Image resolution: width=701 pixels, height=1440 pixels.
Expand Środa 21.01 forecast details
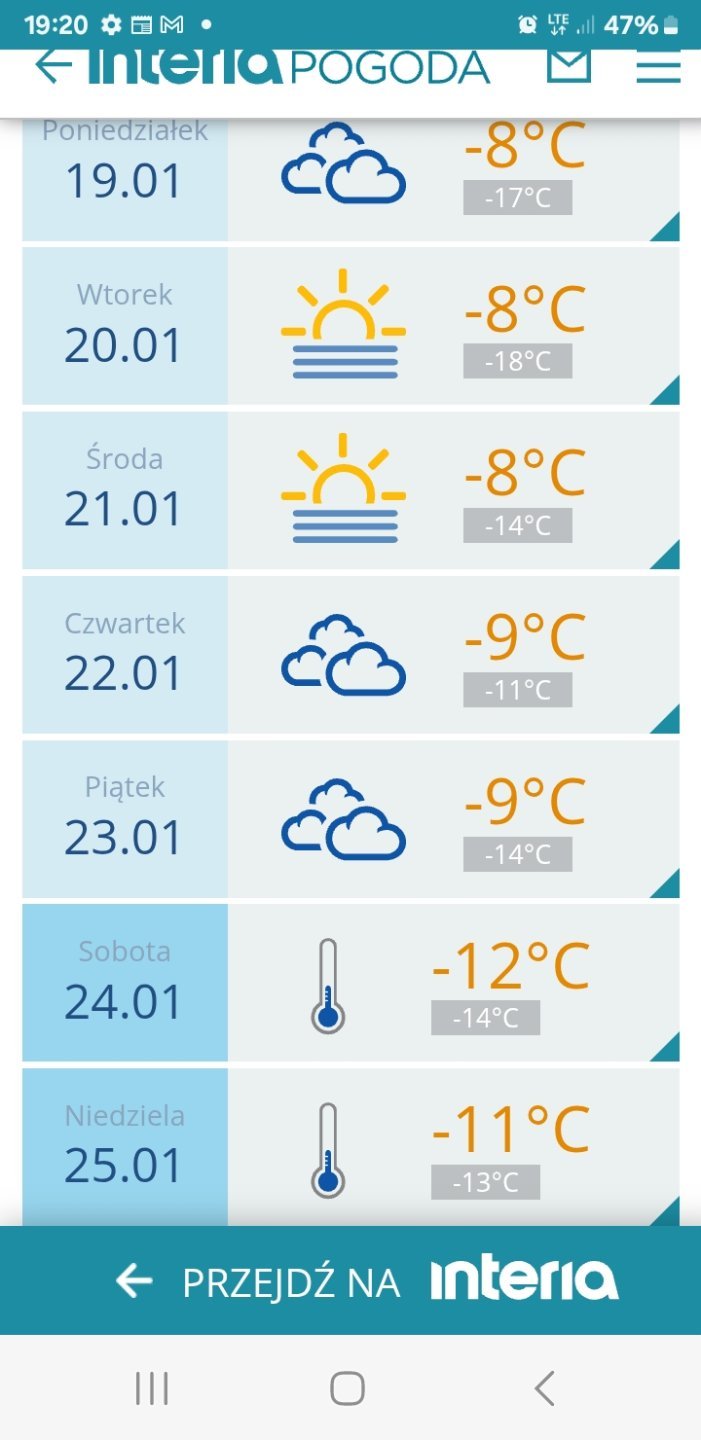[x=668, y=556]
